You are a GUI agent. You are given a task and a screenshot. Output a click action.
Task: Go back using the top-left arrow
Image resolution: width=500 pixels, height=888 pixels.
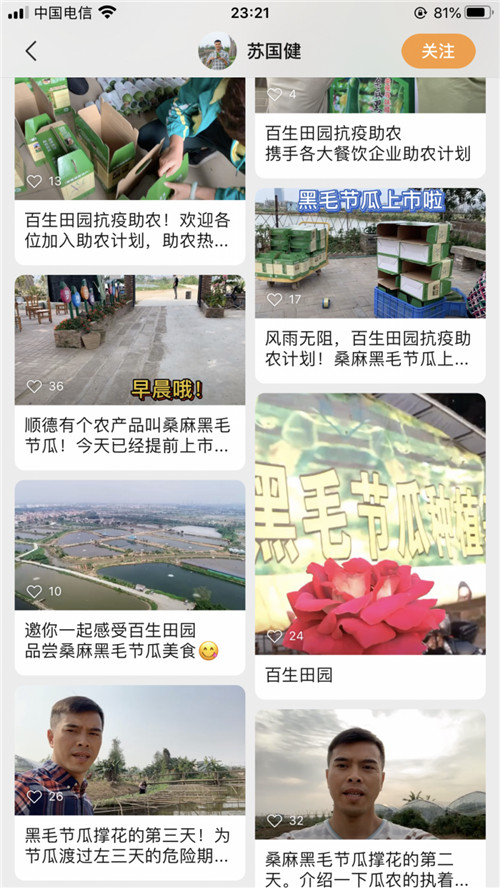point(31,51)
